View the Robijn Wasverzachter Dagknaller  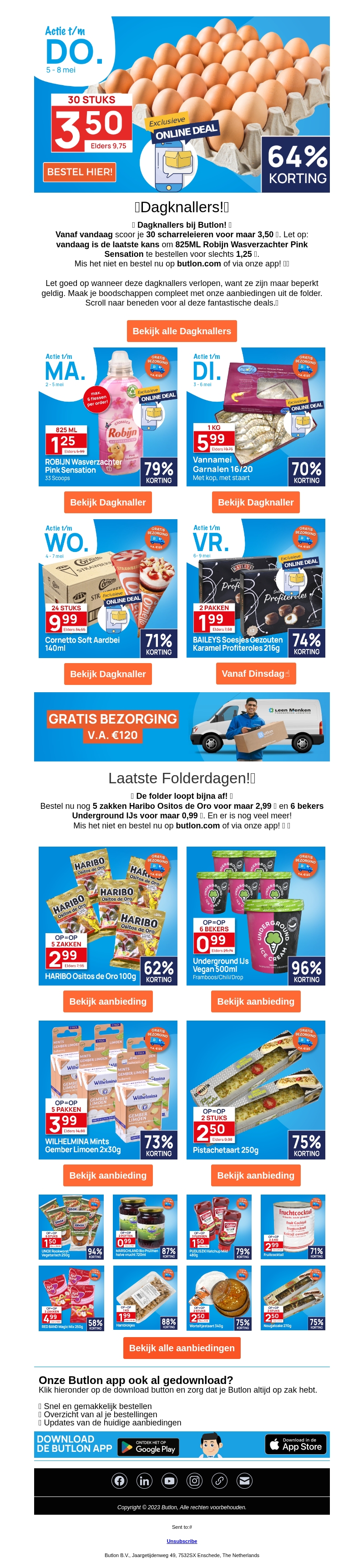click(x=107, y=502)
